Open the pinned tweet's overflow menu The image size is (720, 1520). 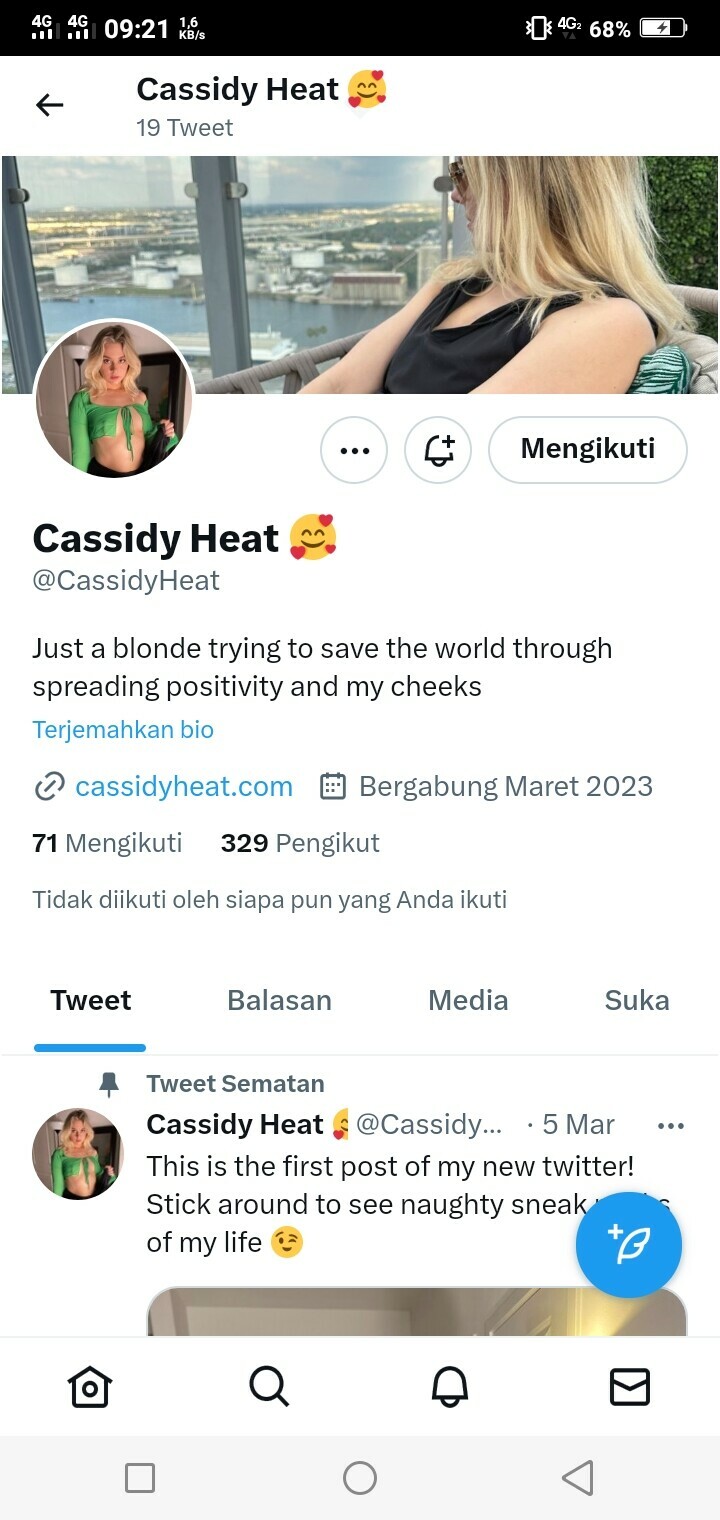tap(670, 1125)
